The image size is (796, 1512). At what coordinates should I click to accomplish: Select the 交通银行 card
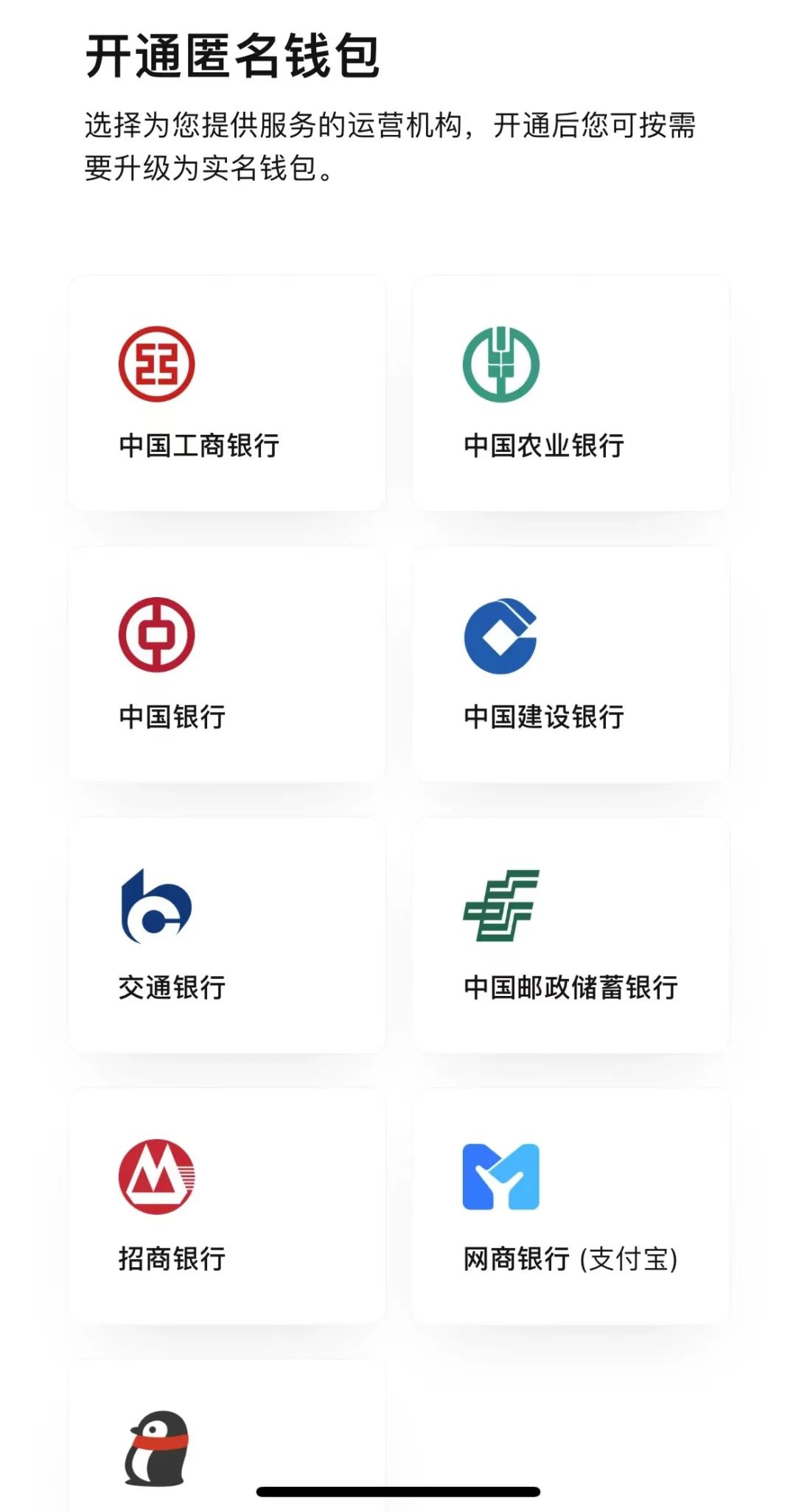[x=226, y=935]
